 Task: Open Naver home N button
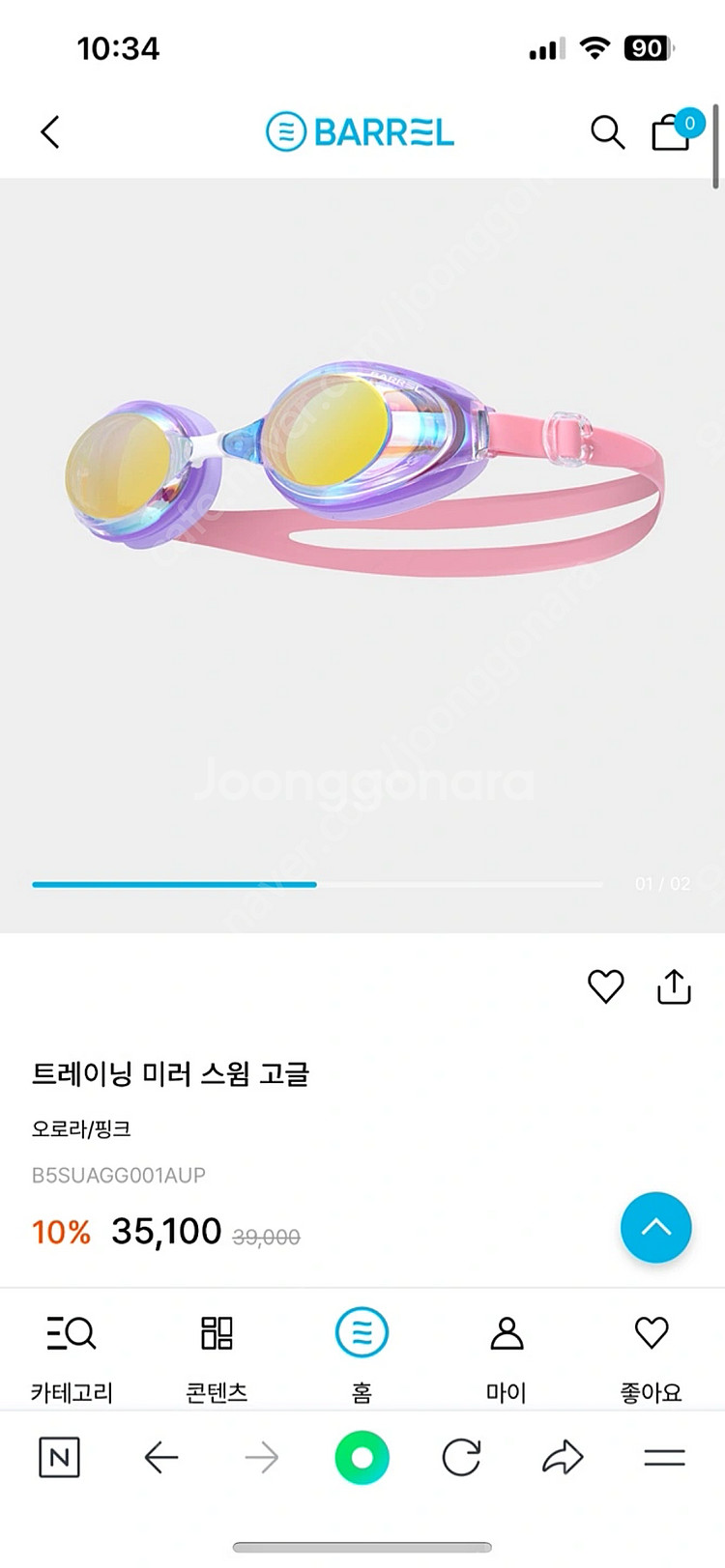pos(59,1458)
